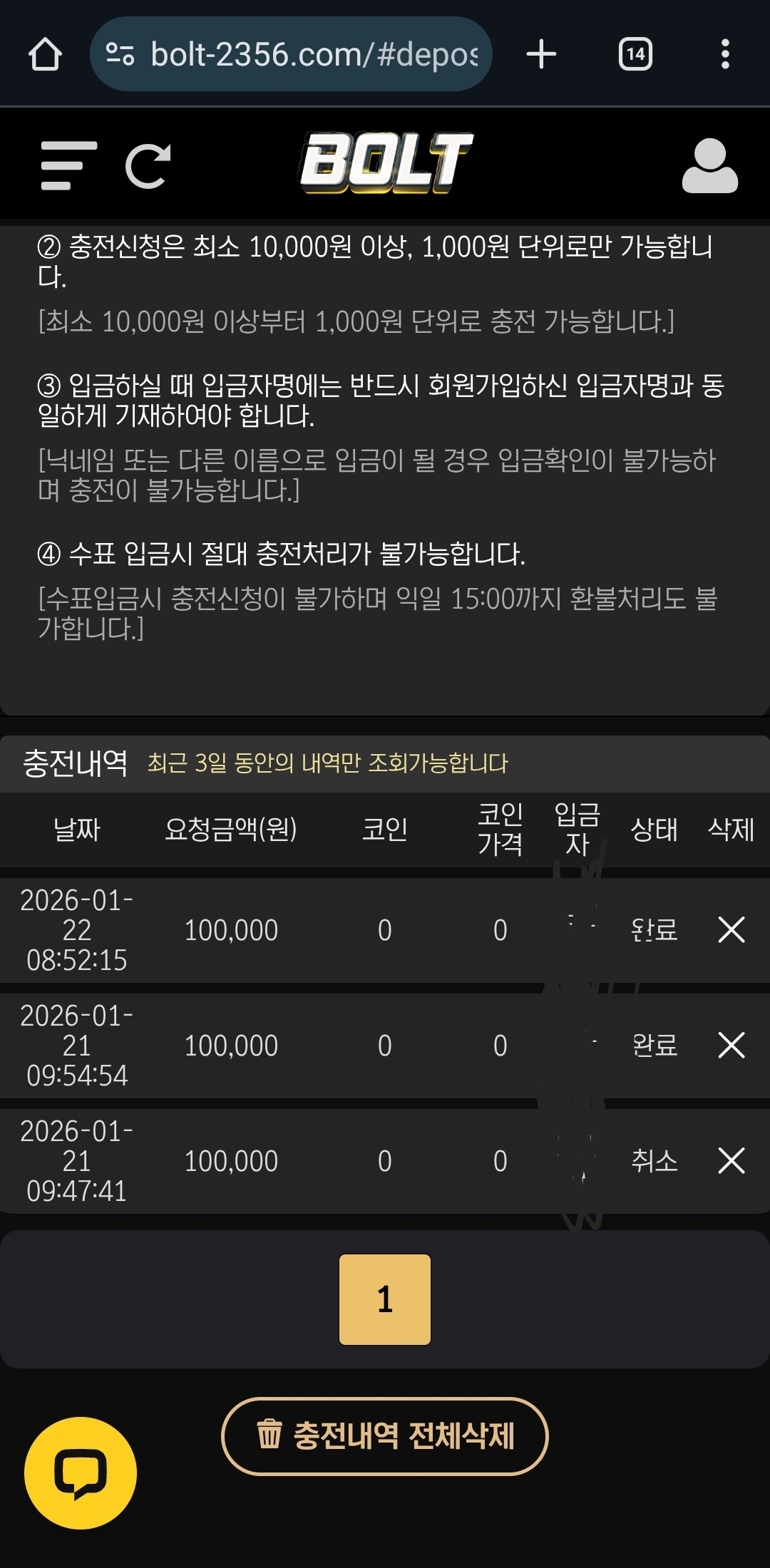This screenshot has height=1568, width=770.
Task: Go to the browser home page
Action: pos(45,54)
